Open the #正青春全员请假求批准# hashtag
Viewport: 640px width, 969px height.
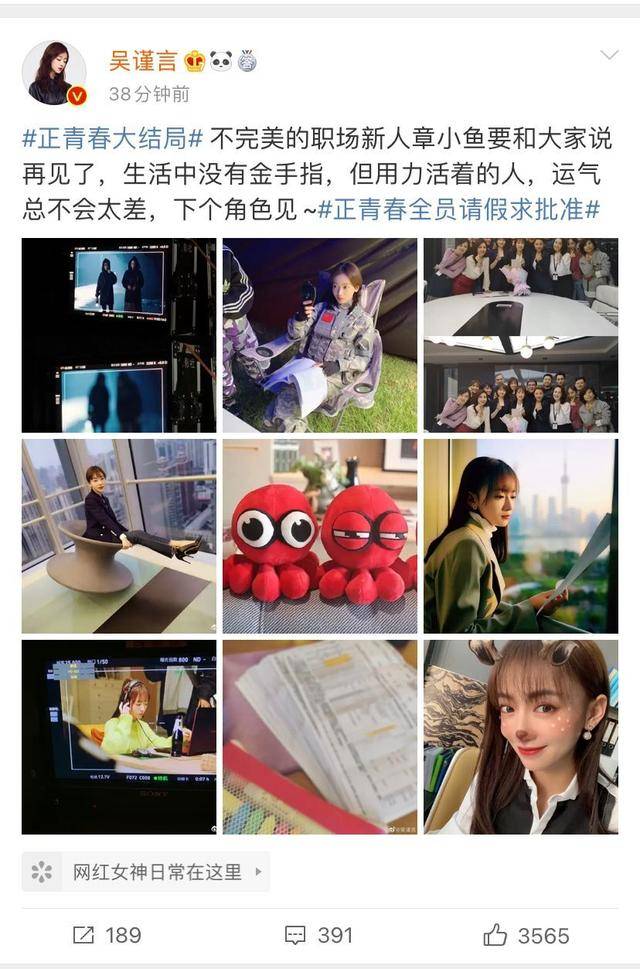coord(458,210)
